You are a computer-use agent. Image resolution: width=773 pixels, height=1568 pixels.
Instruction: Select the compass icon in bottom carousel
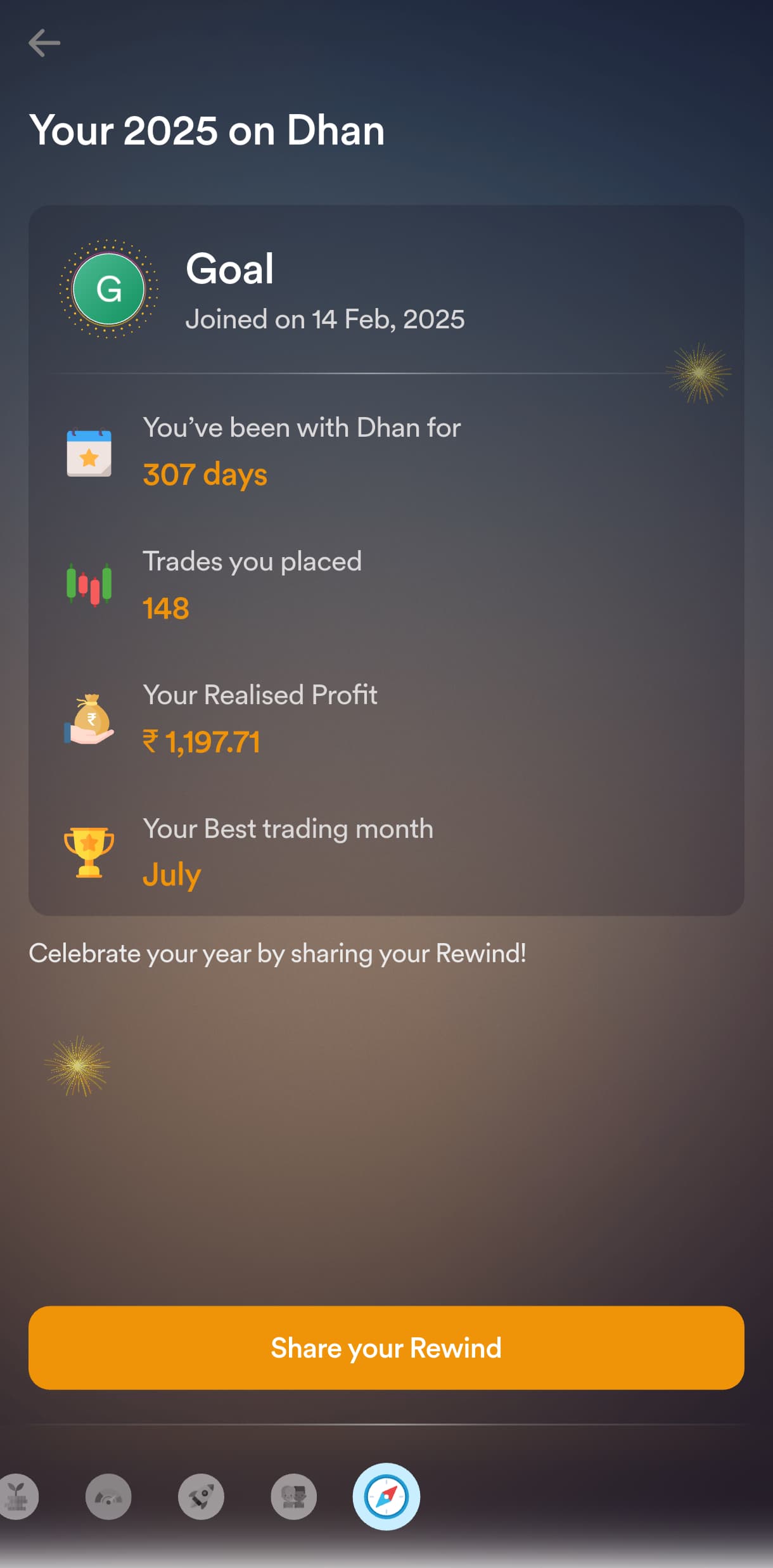pyautogui.click(x=386, y=1496)
